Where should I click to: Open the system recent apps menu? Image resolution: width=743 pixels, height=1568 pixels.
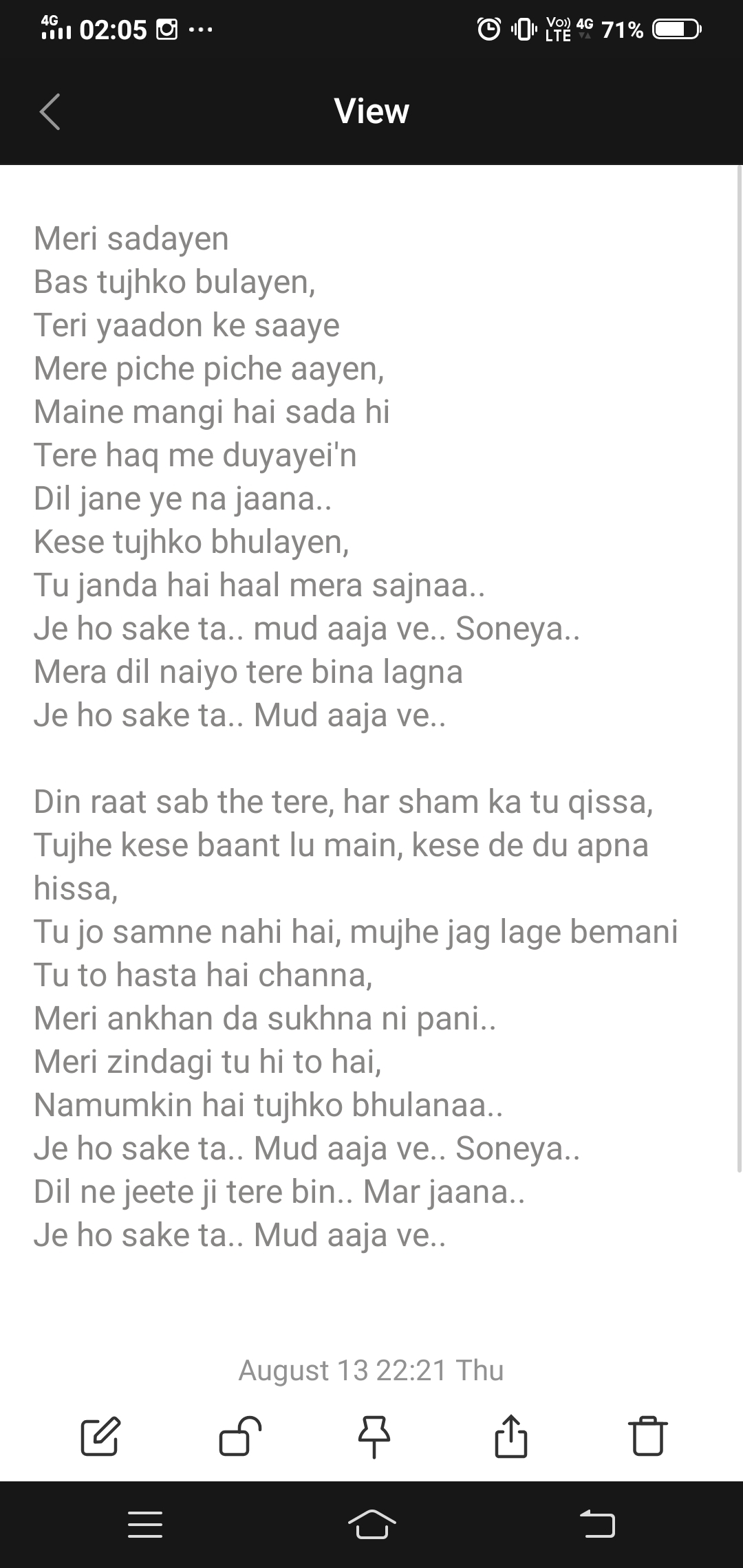145,1524
